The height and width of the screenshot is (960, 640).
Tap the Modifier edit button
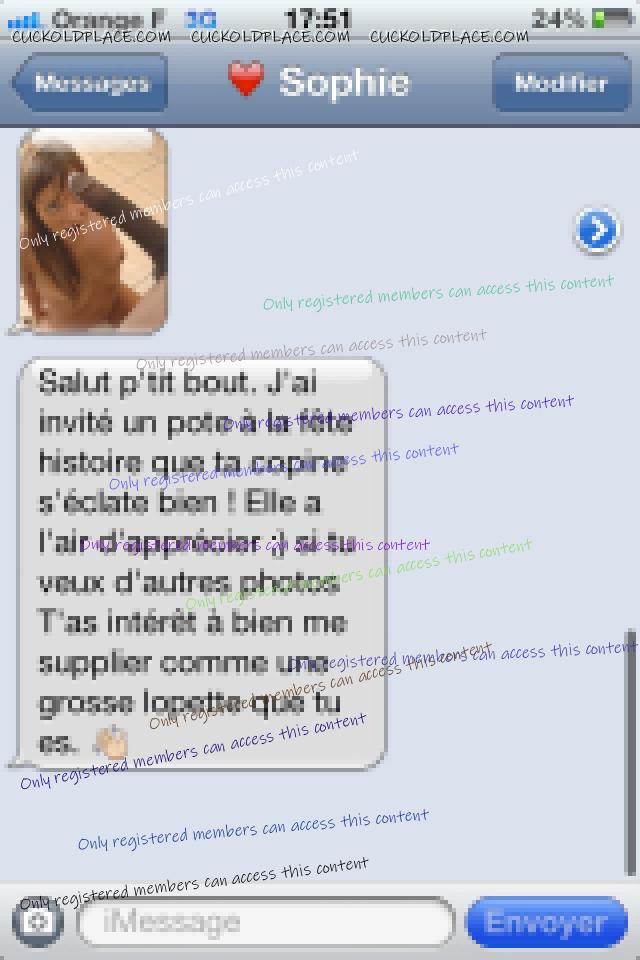[560, 83]
